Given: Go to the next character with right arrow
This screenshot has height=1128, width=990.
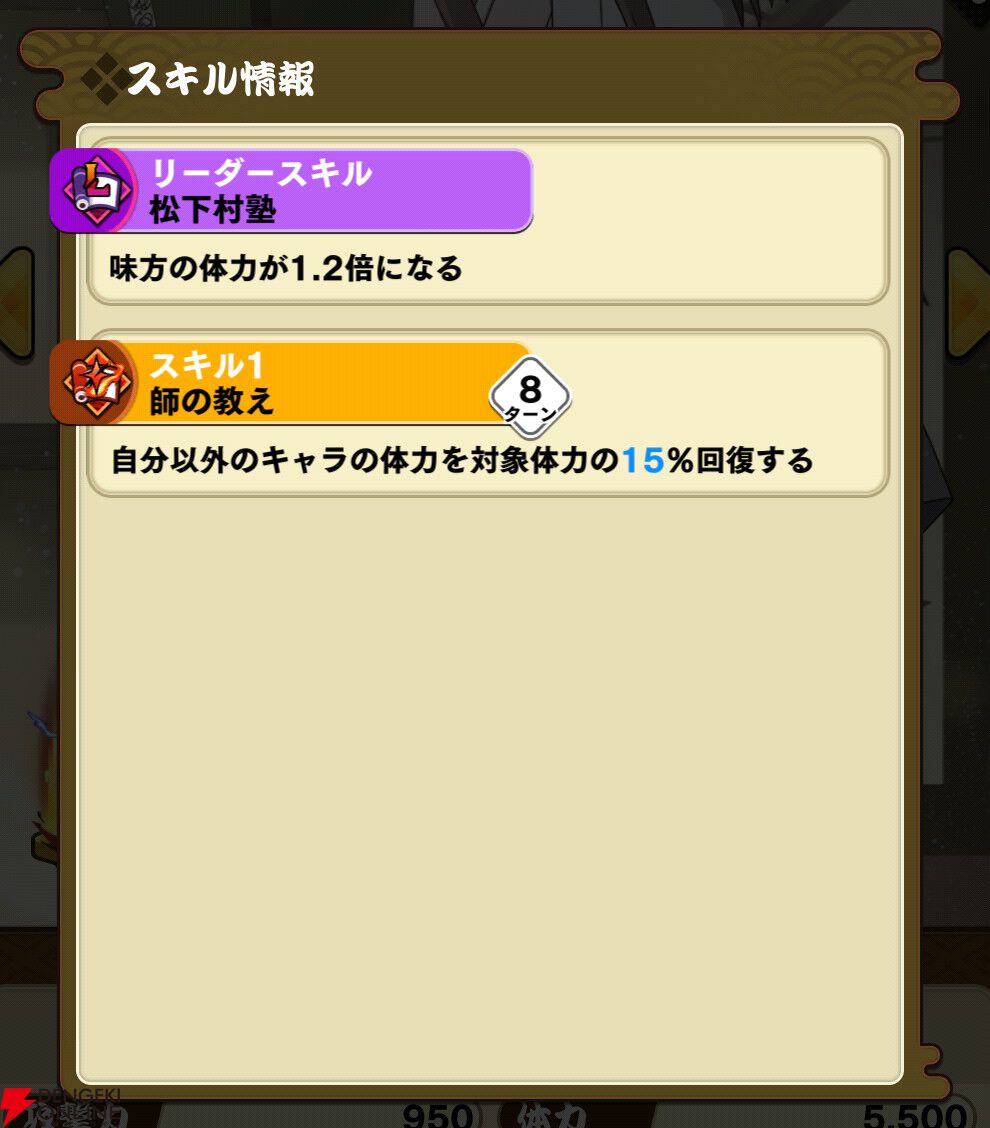Looking at the screenshot, I should pyautogui.click(x=970, y=303).
